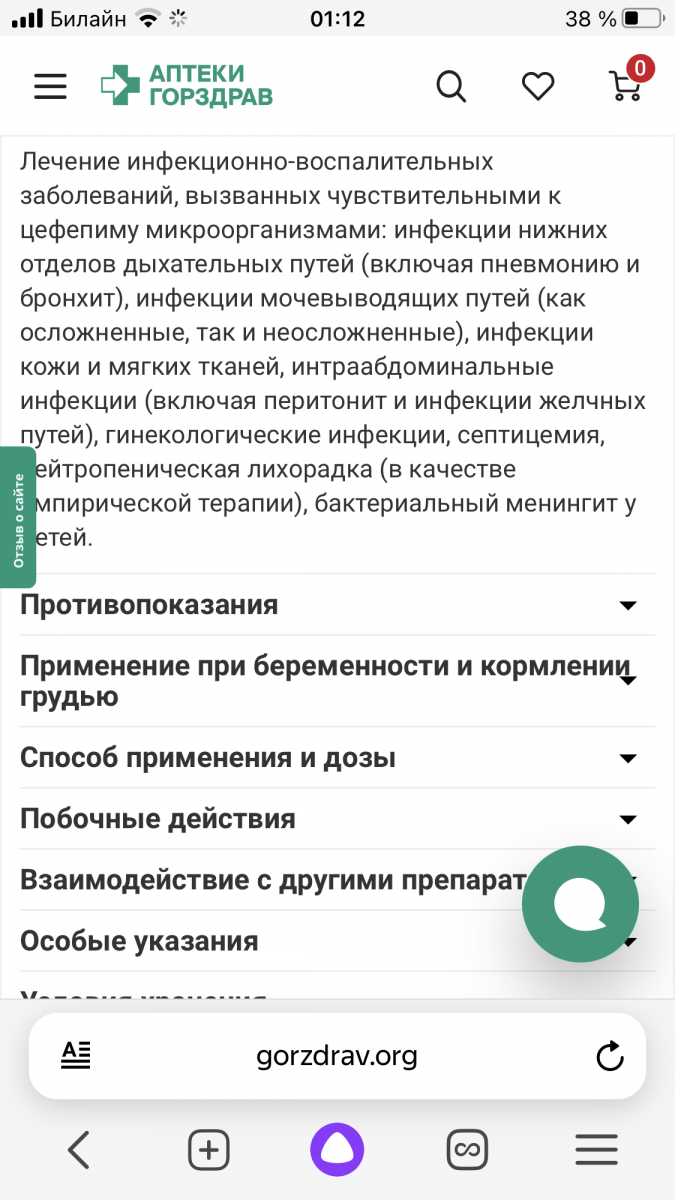Expand Способ применения и дозы

(x=338, y=758)
